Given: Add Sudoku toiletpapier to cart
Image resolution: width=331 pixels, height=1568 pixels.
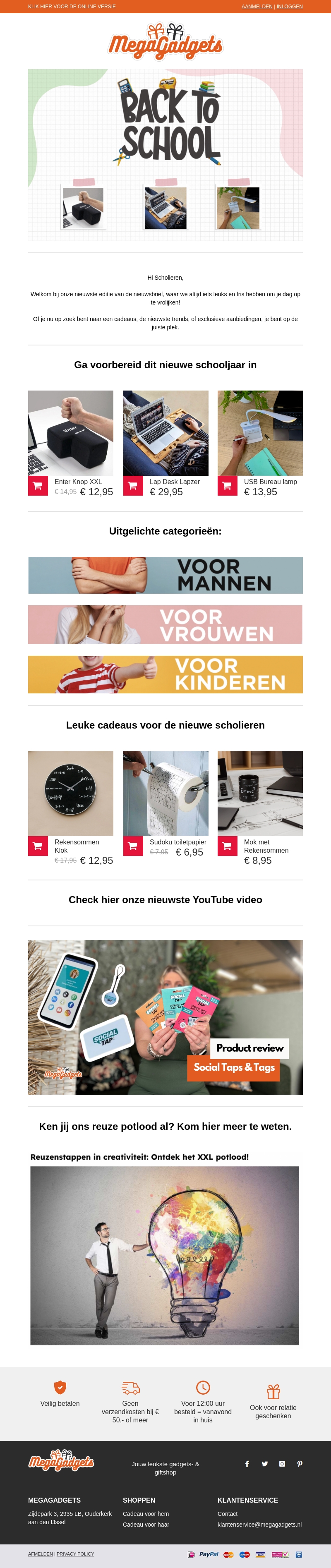Looking at the screenshot, I should click(133, 846).
